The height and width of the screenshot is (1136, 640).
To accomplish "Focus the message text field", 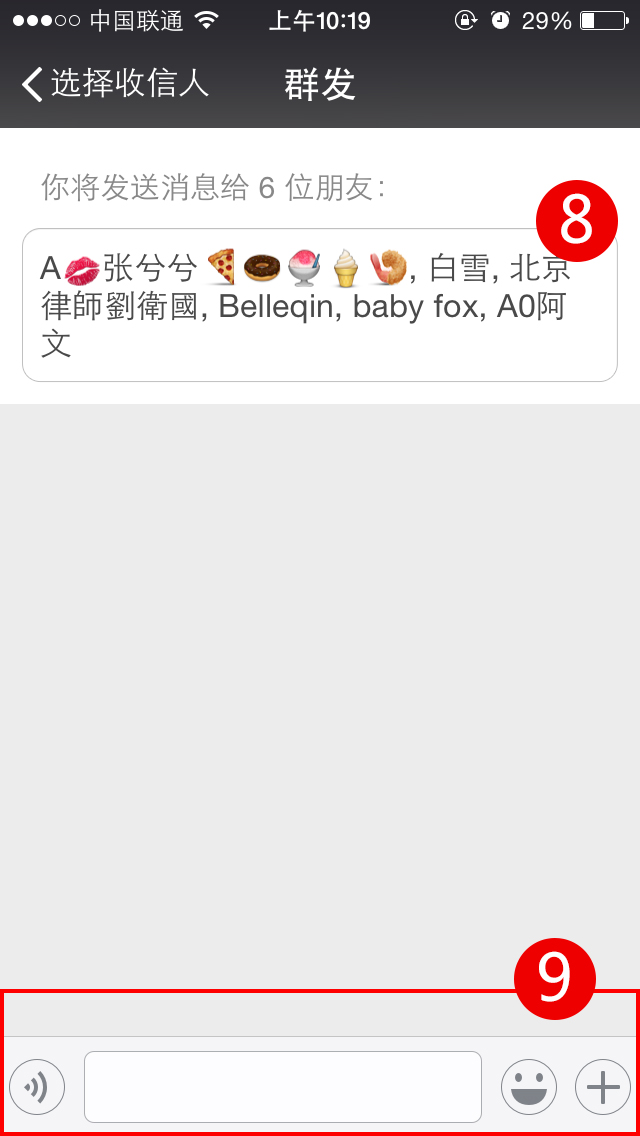I will point(282,1086).
